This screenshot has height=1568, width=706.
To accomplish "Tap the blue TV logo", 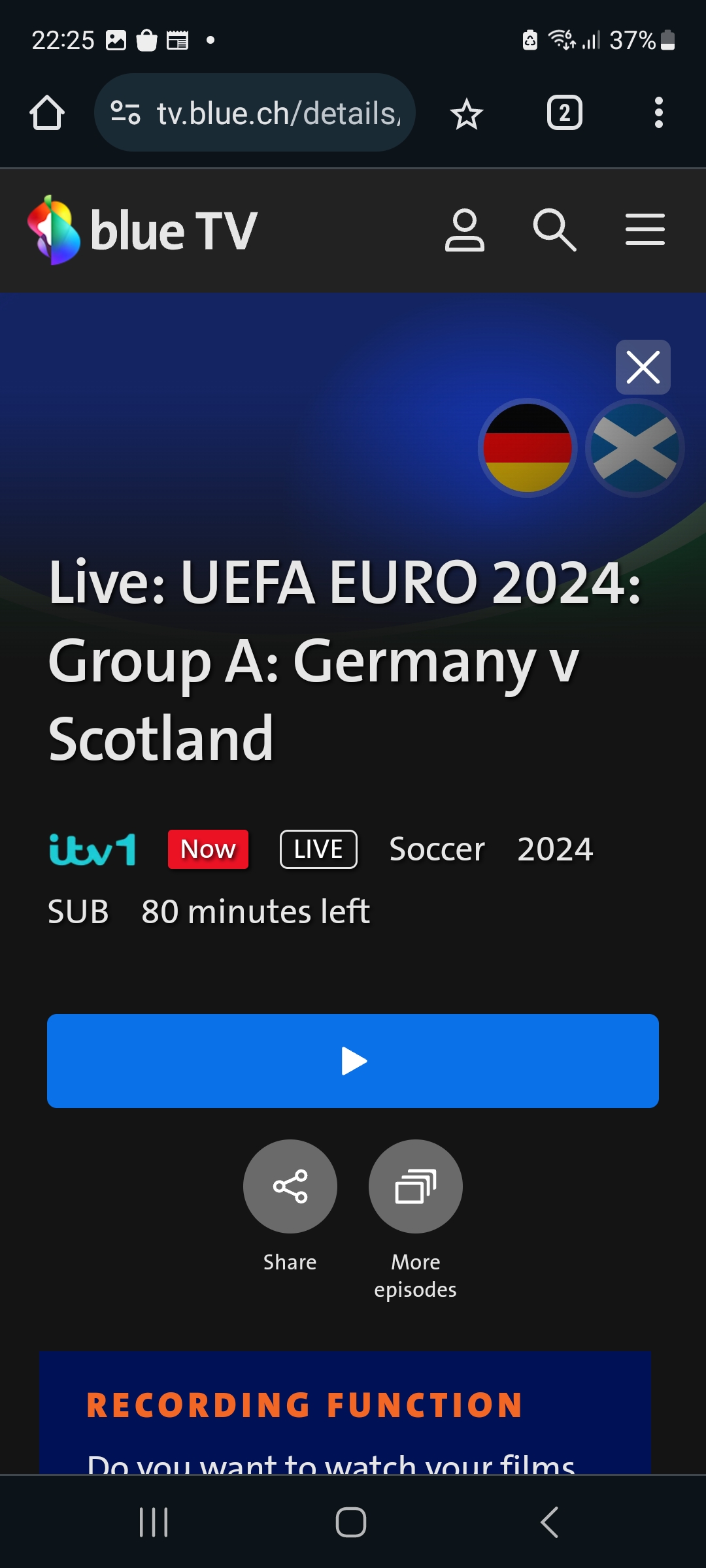I will pyautogui.click(x=143, y=230).
